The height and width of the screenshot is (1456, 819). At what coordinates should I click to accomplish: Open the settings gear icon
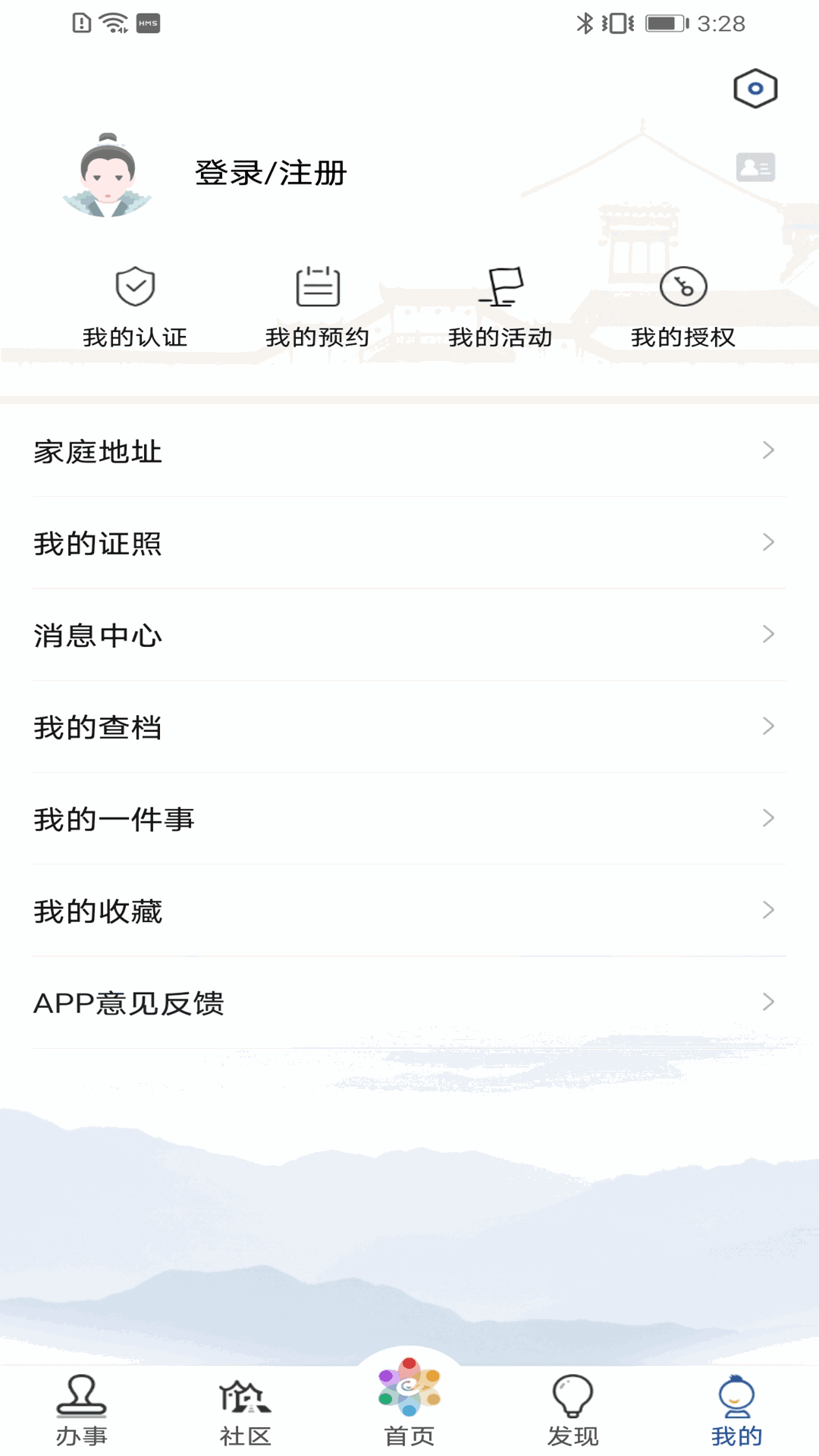[755, 88]
